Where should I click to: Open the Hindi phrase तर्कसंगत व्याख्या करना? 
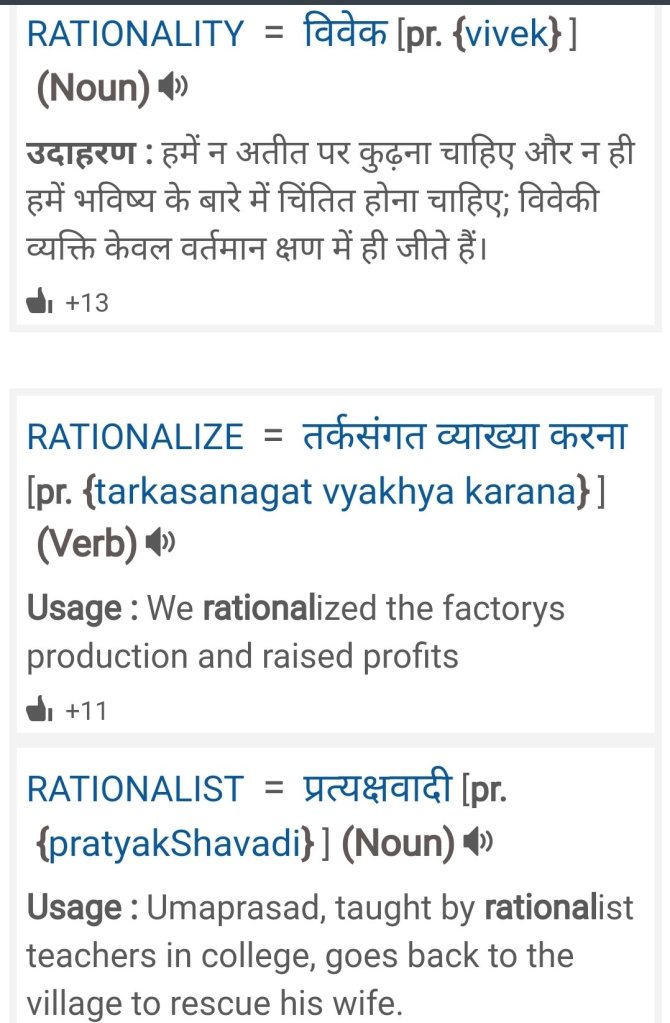[464, 437]
